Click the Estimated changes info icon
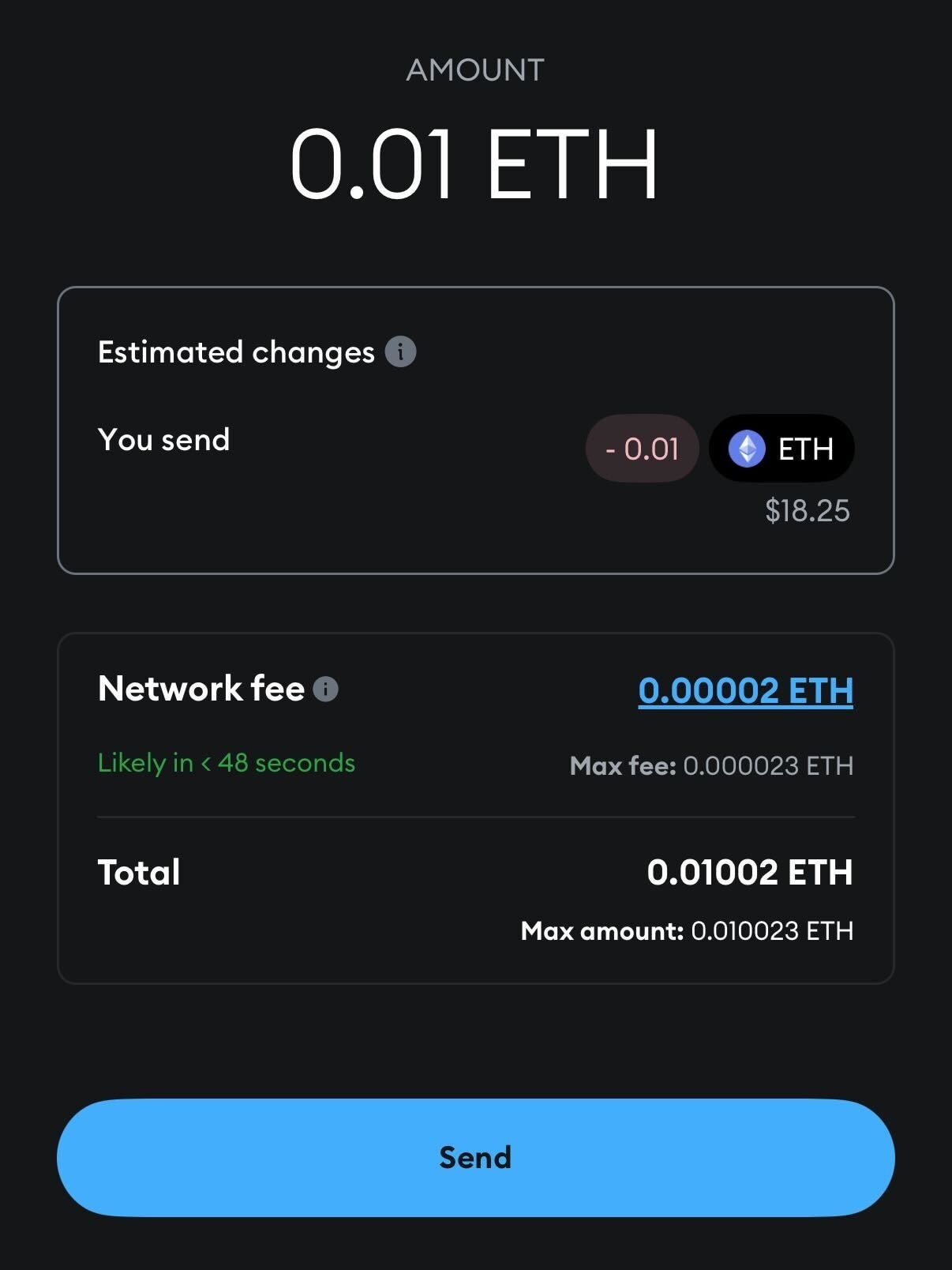The height and width of the screenshot is (1270, 952). pos(401,351)
